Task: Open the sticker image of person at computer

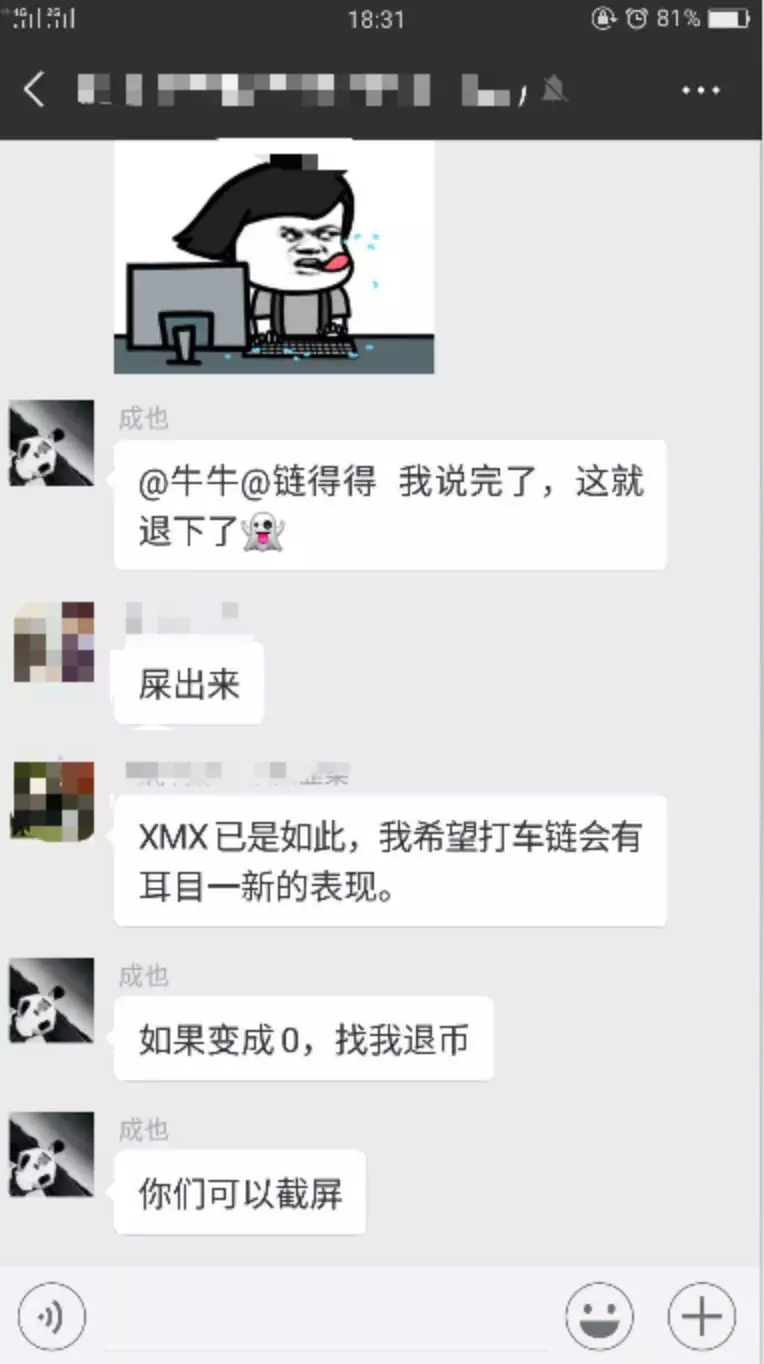Action: click(274, 257)
